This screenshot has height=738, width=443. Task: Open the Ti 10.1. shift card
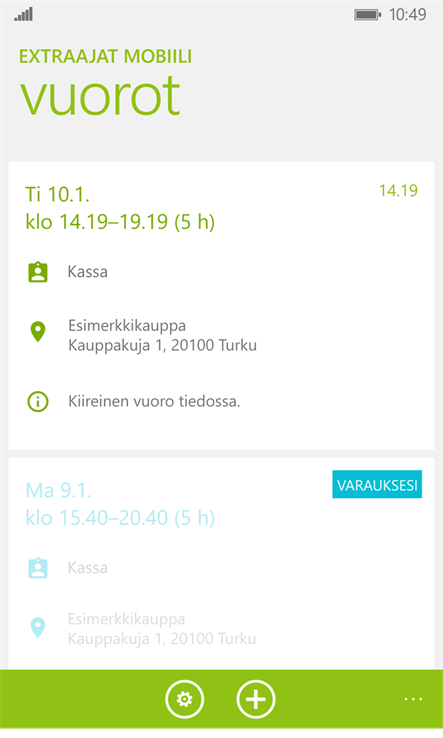click(x=221, y=305)
